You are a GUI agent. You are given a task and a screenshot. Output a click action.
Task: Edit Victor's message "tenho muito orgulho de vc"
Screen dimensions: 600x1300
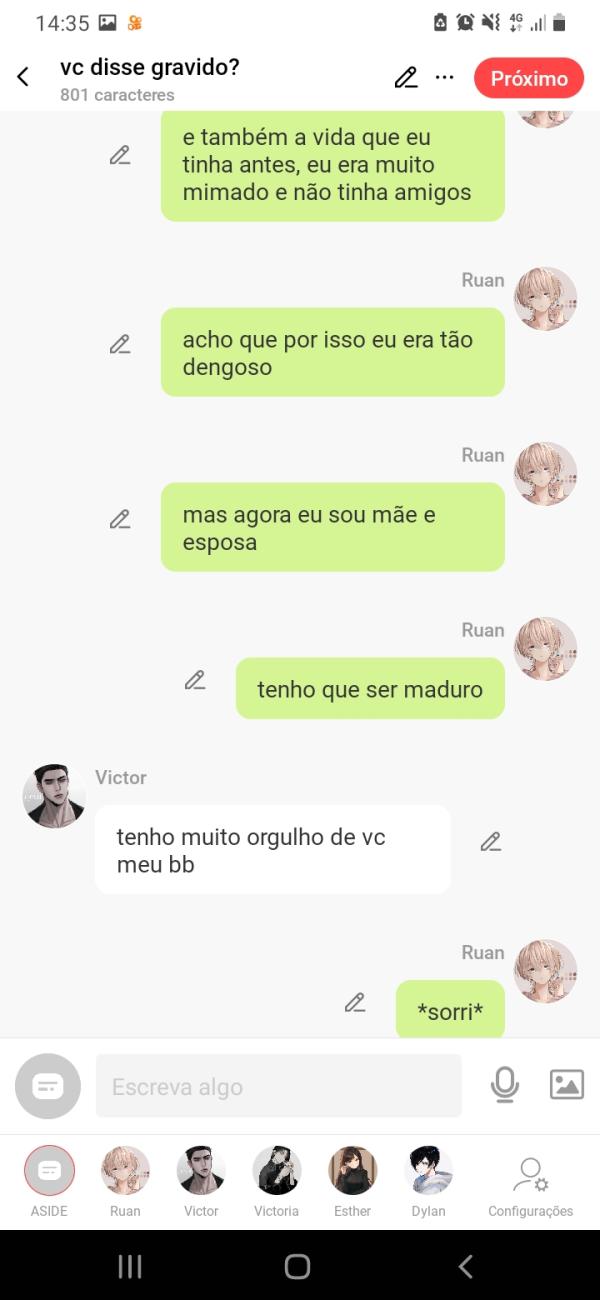click(490, 841)
